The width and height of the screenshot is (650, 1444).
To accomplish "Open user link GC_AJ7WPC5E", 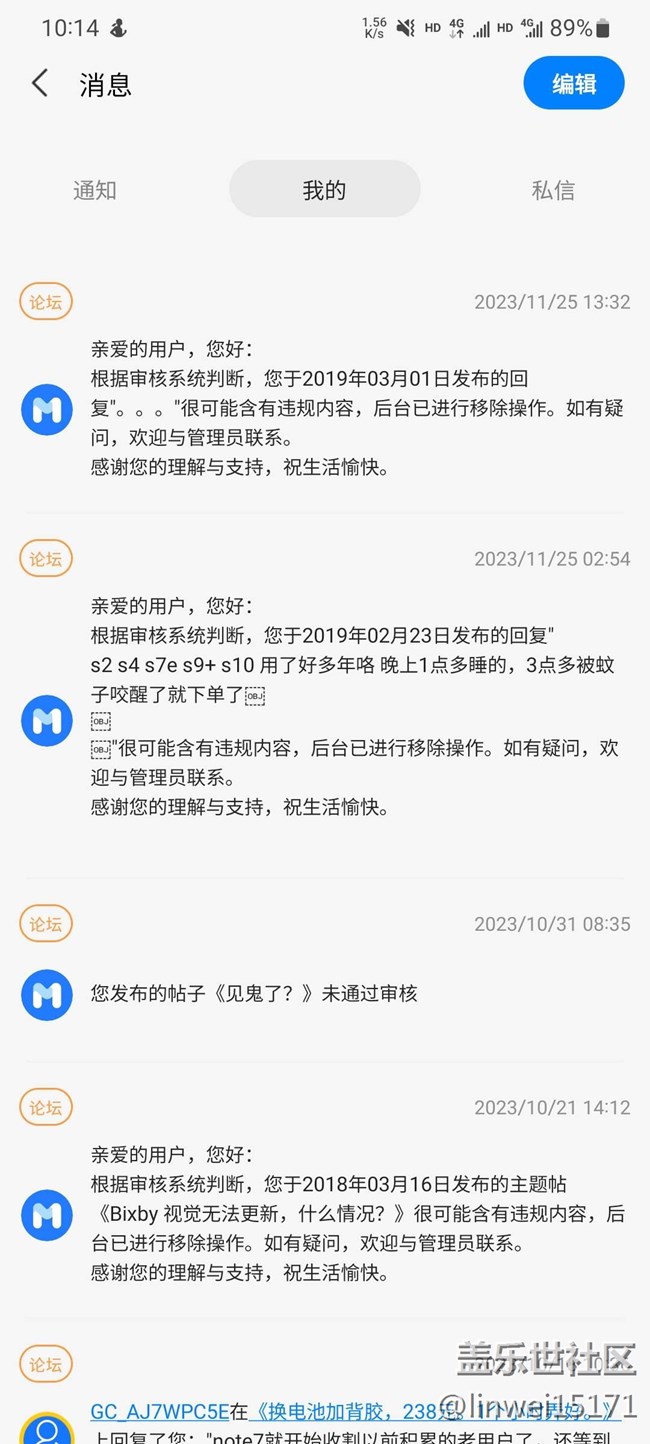I will pos(159,1411).
